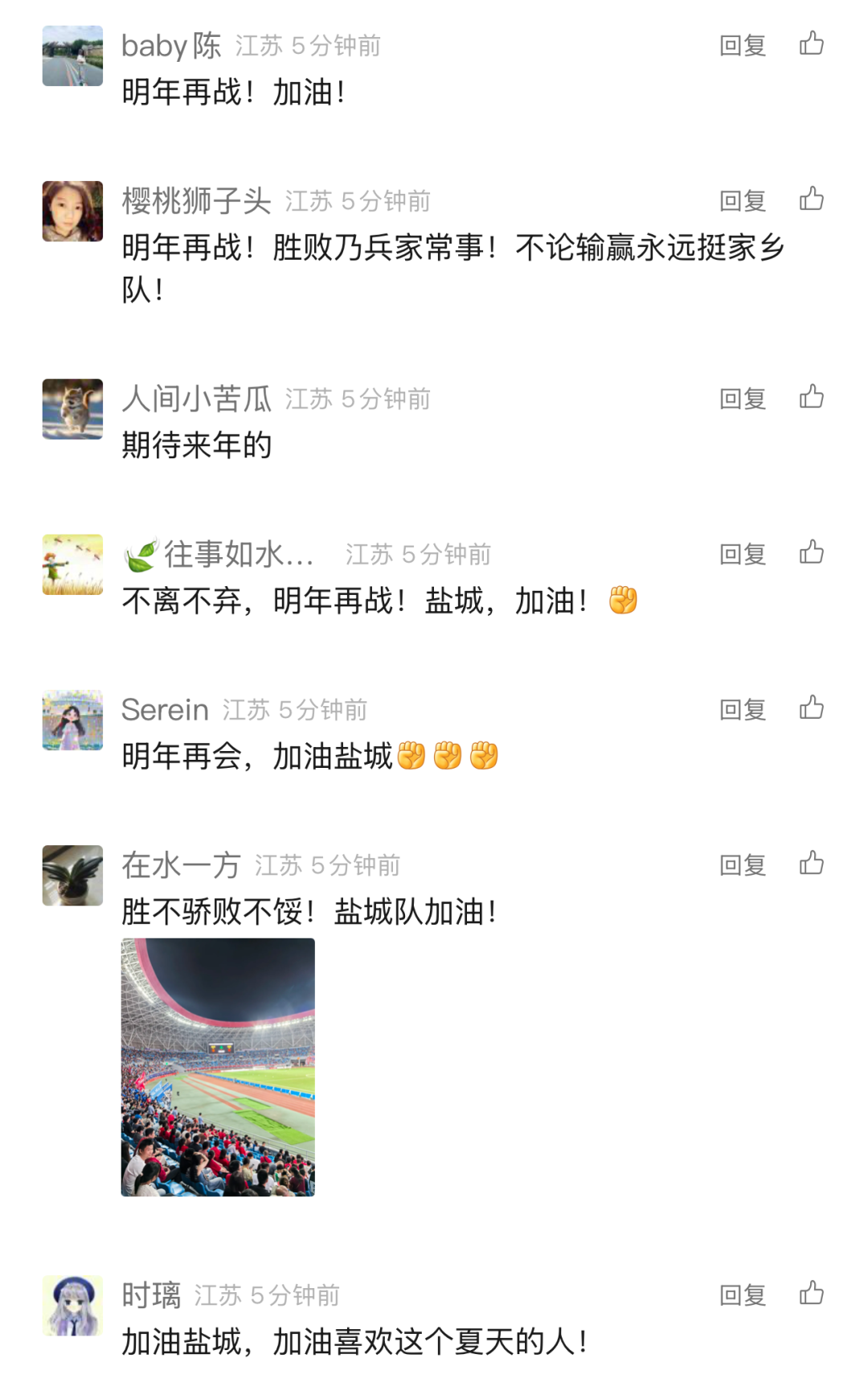This screenshot has width=868, height=1383.
Task: Reply to 时璃's comment
Action: [743, 1295]
